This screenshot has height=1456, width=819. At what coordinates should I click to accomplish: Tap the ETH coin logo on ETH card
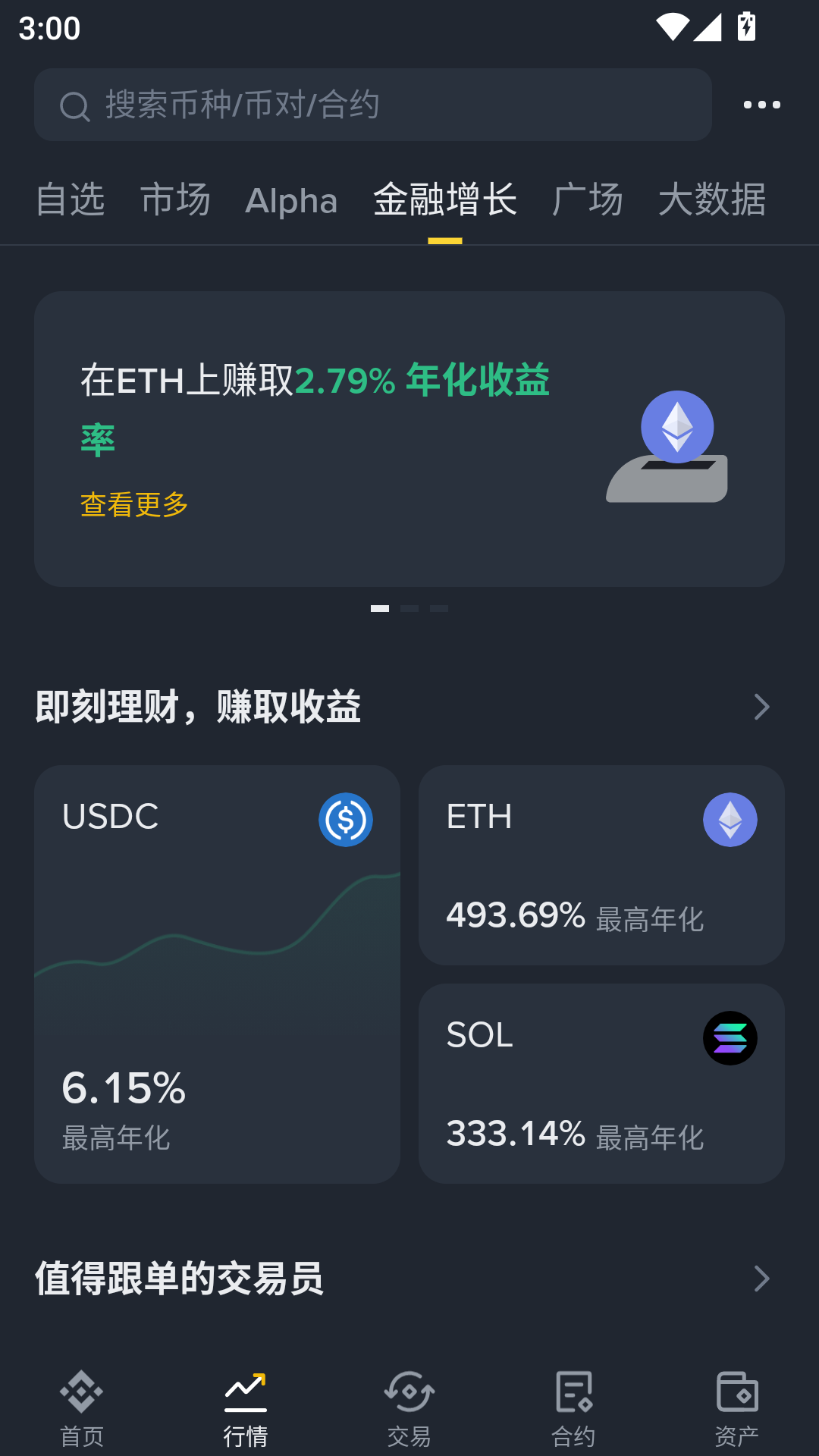730,819
